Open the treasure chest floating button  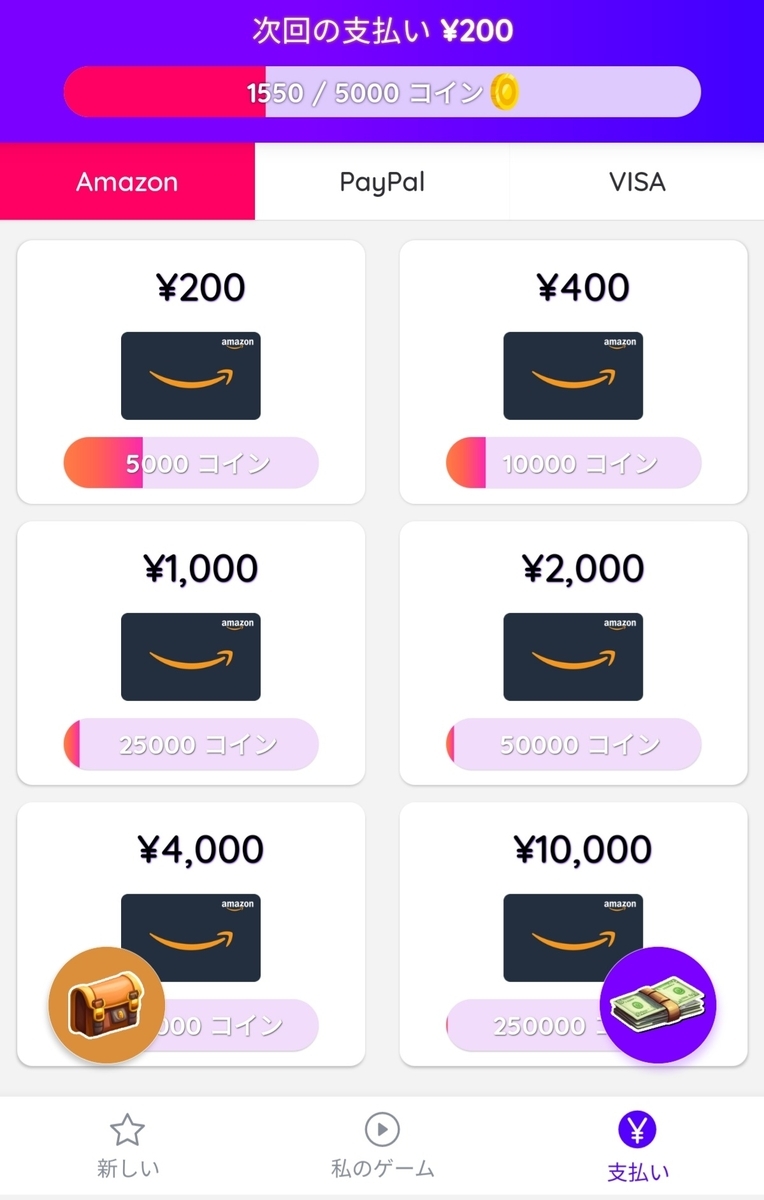[107, 1005]
